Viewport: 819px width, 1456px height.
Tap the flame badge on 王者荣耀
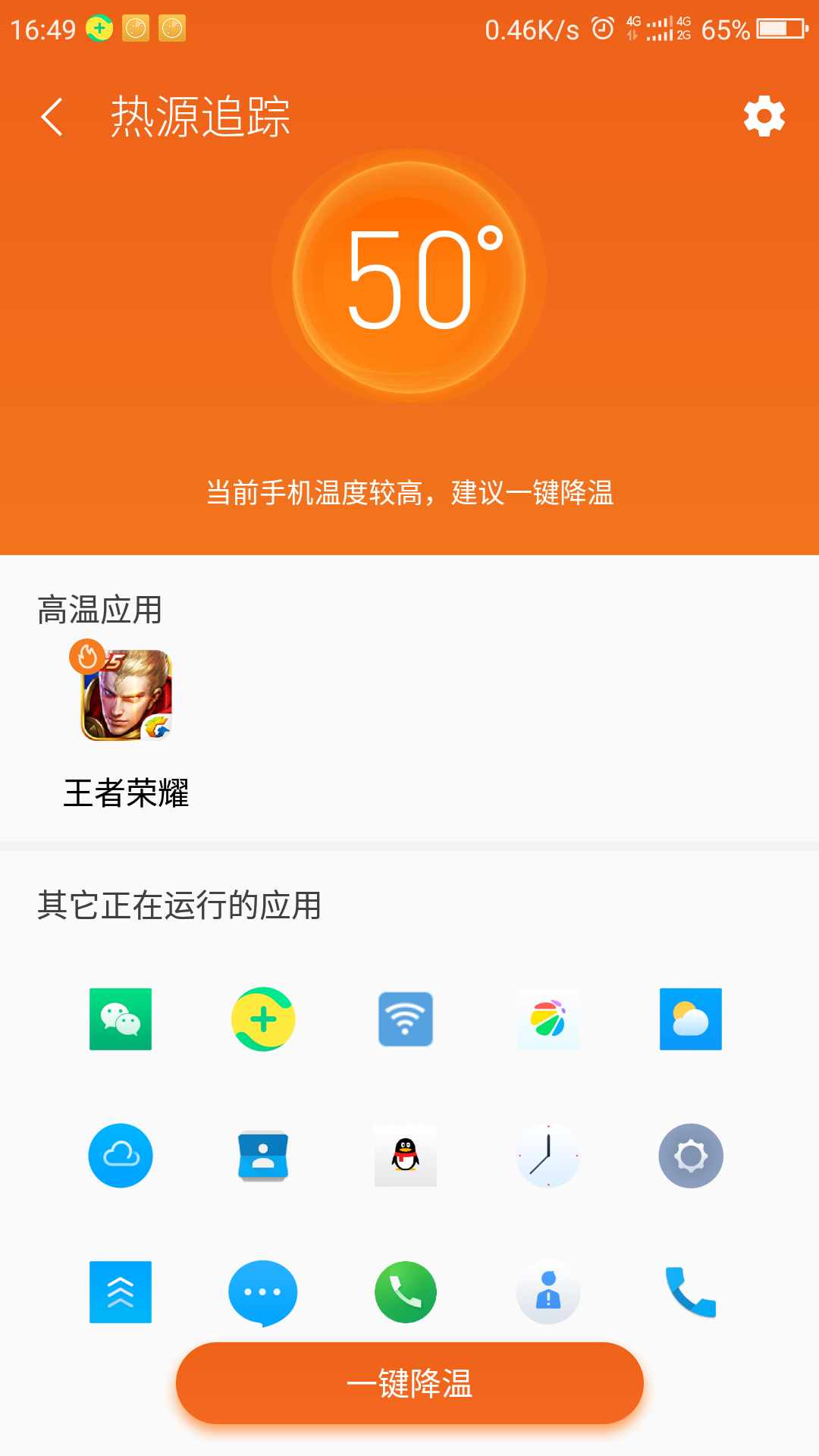pyautogui.click(x=85, y=658)
